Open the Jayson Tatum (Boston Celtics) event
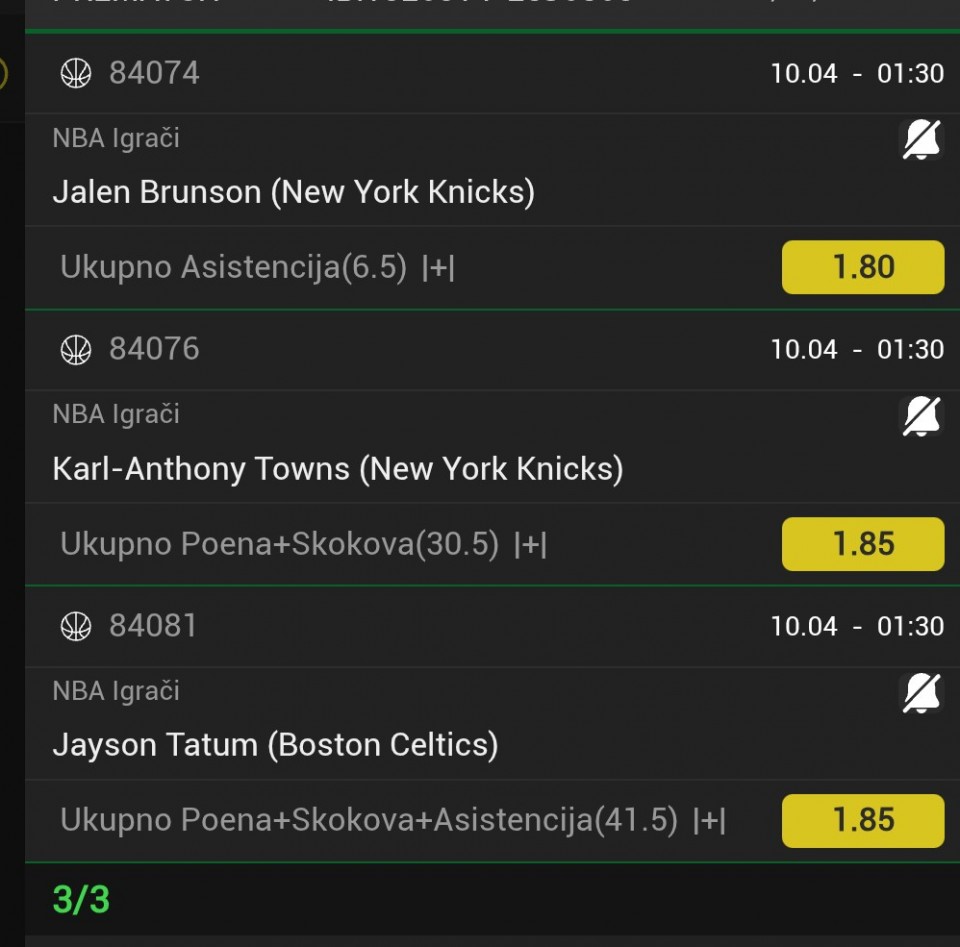 (275, 745)
